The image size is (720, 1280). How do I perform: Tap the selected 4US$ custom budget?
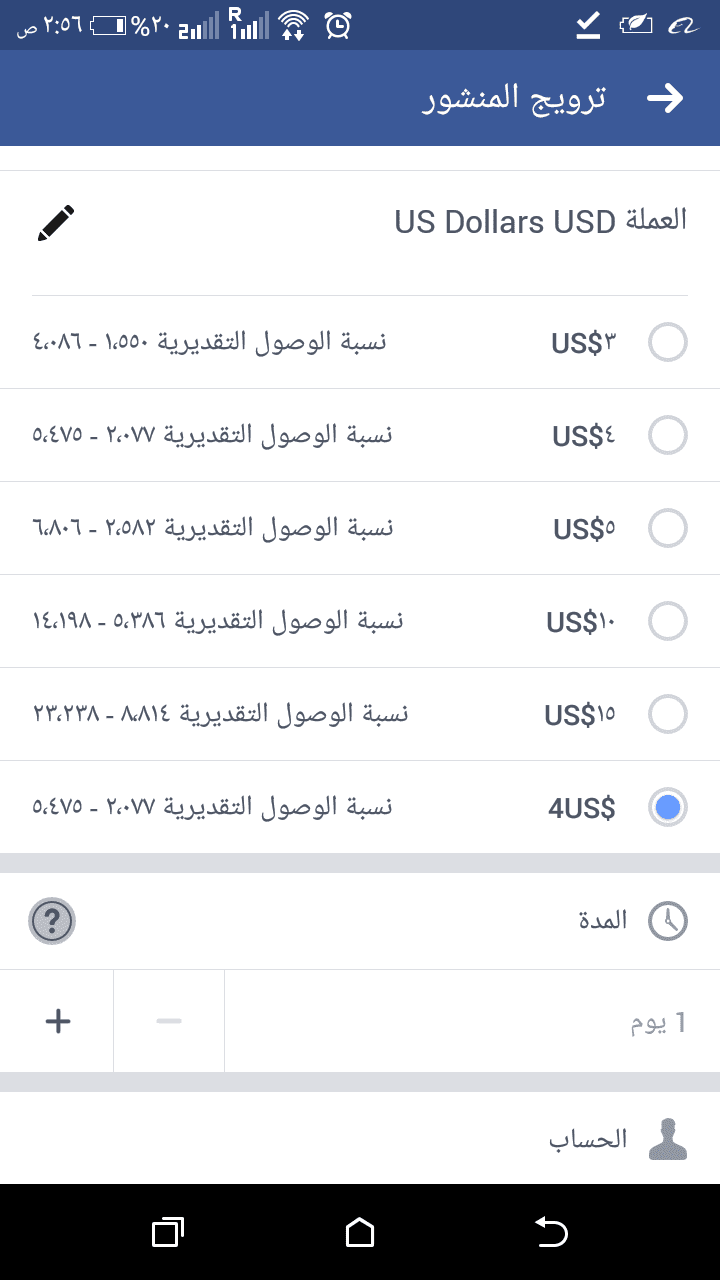pyautogui.click(x=668, y=807)
